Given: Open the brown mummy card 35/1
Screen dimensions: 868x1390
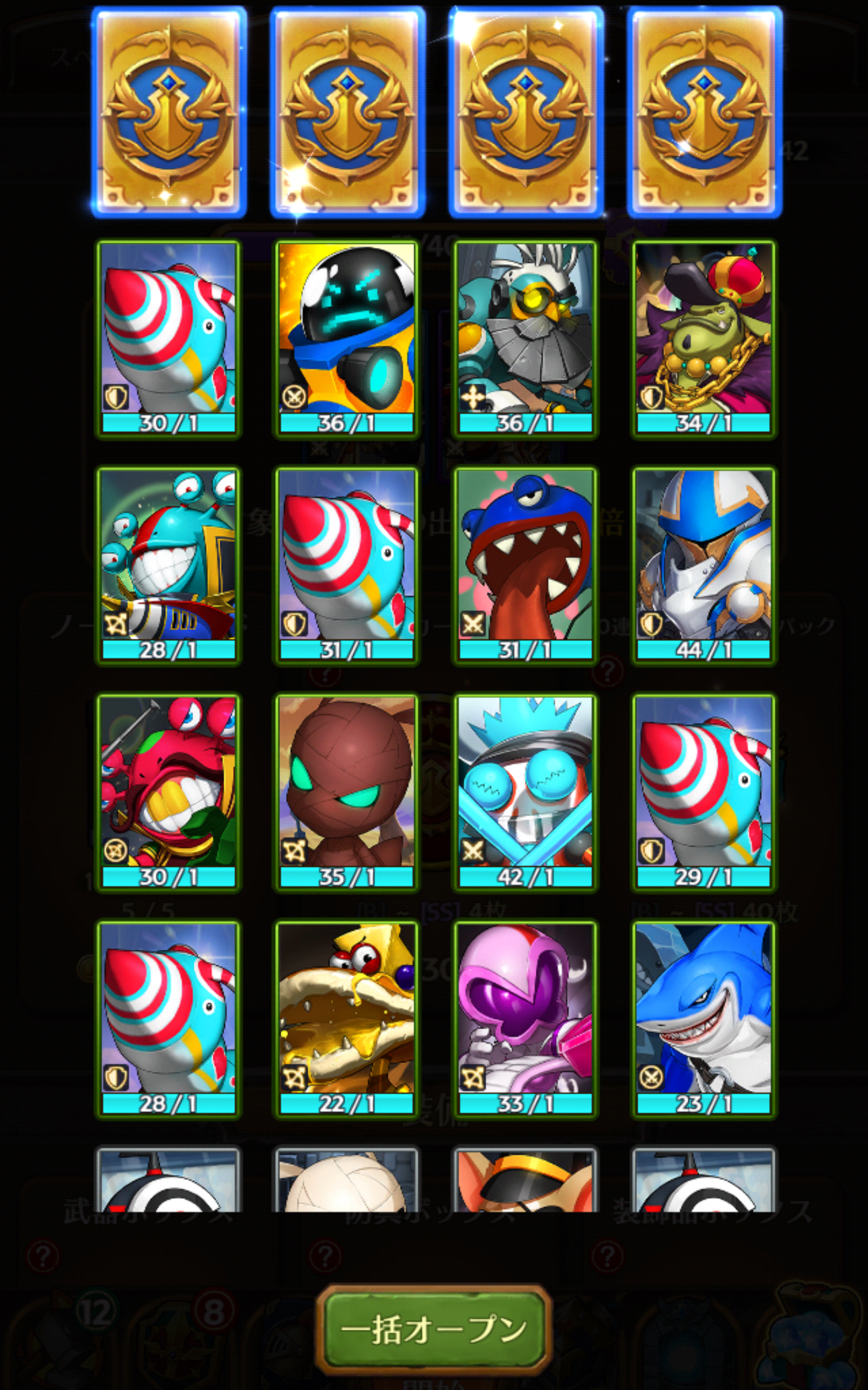Looking at the screenshot, I should 347,792.
